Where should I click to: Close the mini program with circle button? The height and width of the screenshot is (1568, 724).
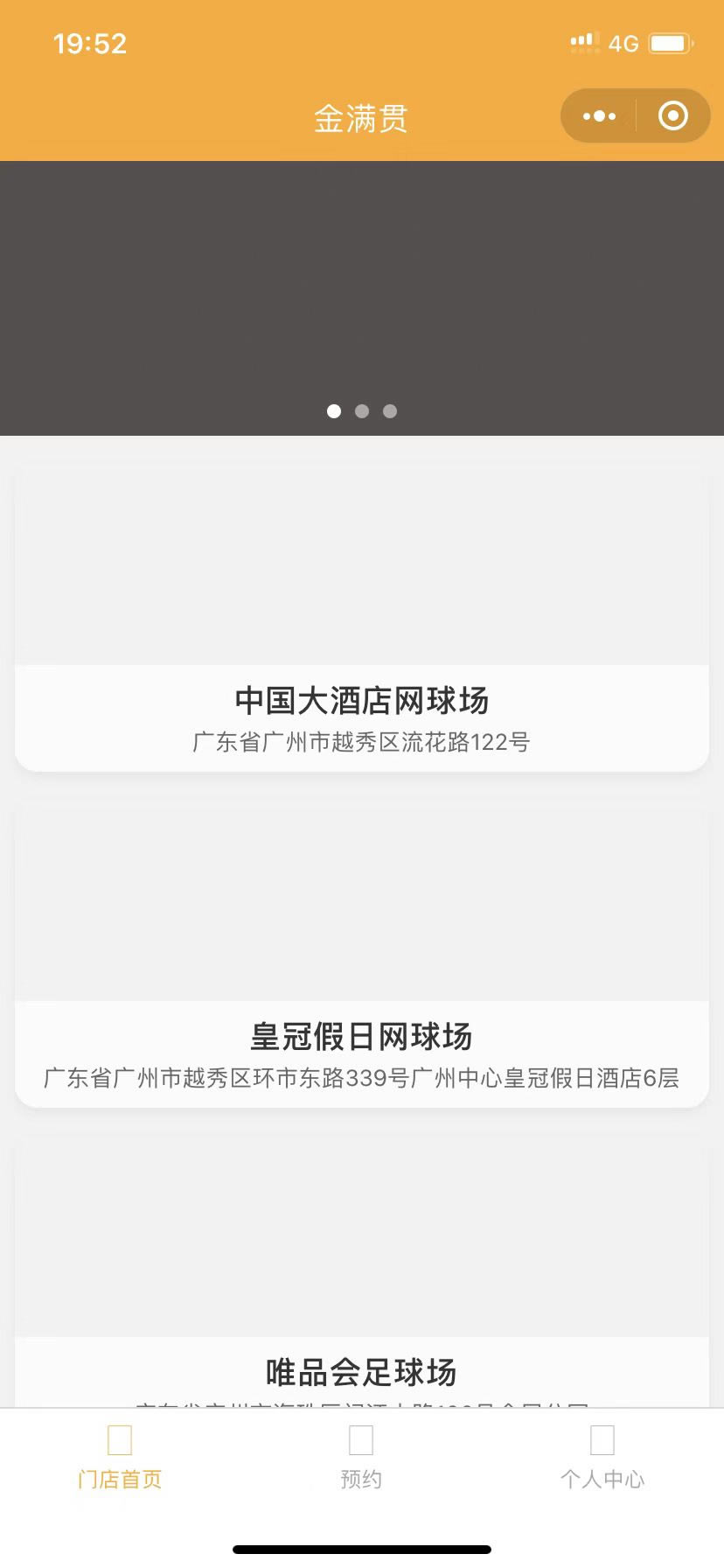(x=672, y=115)
